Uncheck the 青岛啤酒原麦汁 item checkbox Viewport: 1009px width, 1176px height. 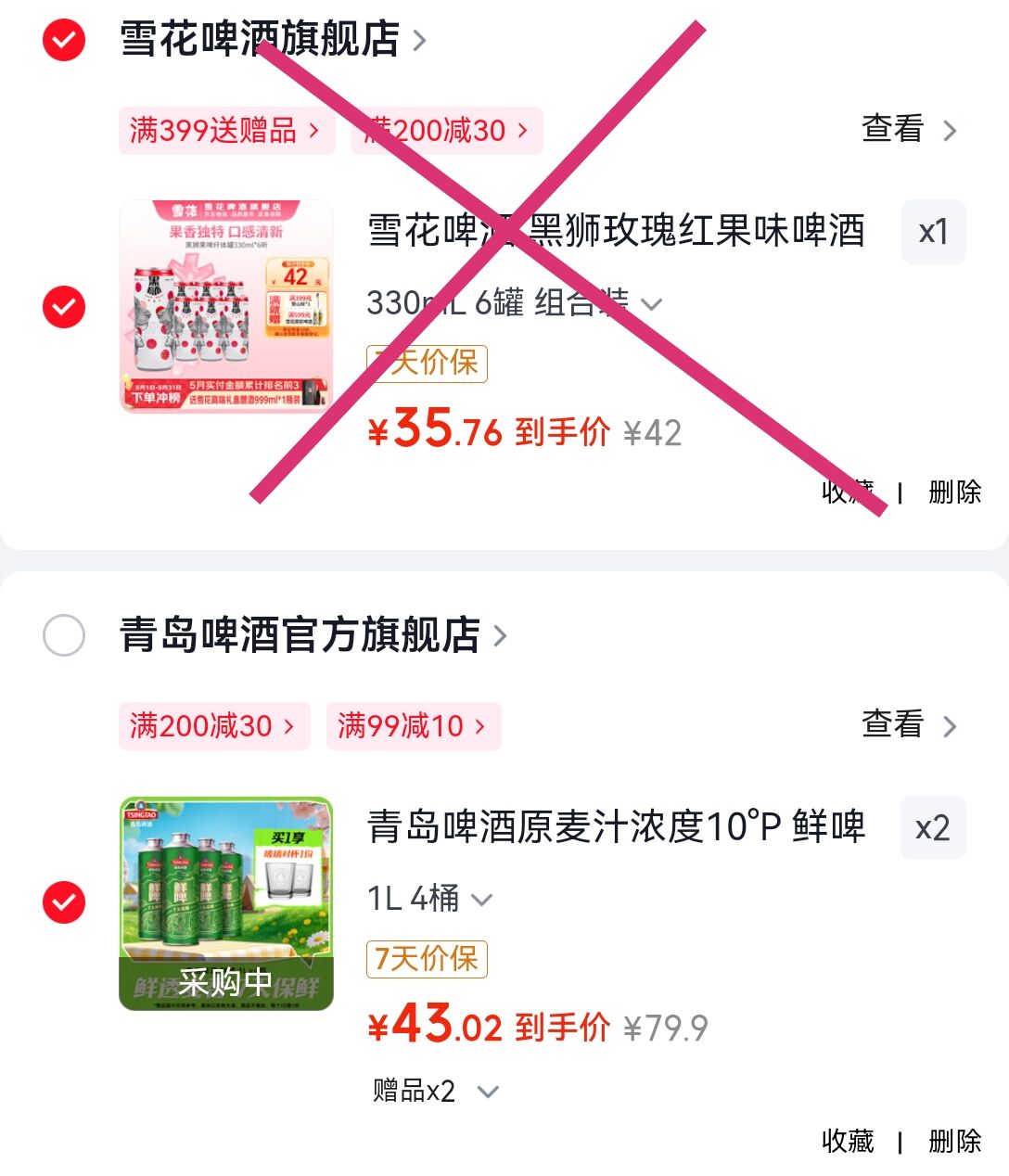pos(64,902)
